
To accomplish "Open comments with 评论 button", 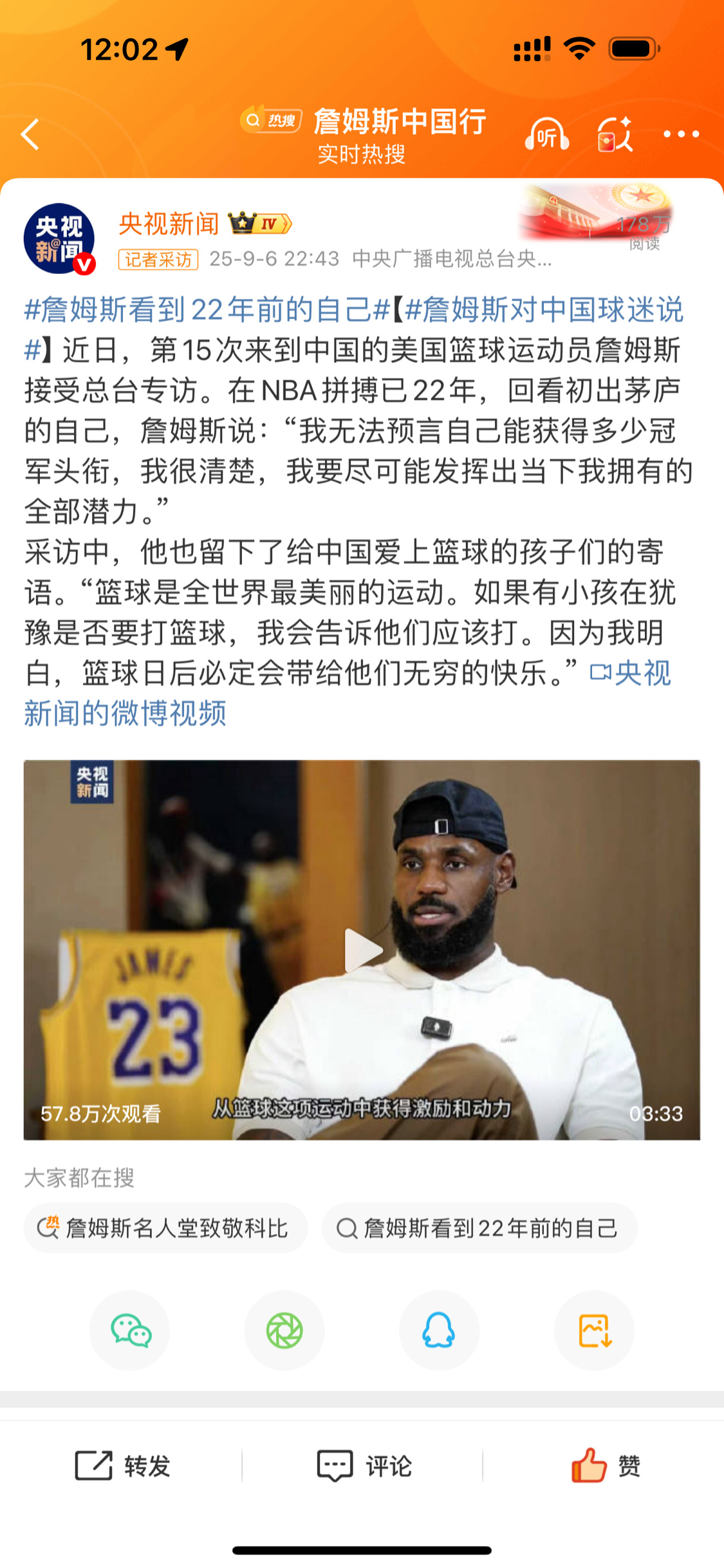I will (364, 1466).
